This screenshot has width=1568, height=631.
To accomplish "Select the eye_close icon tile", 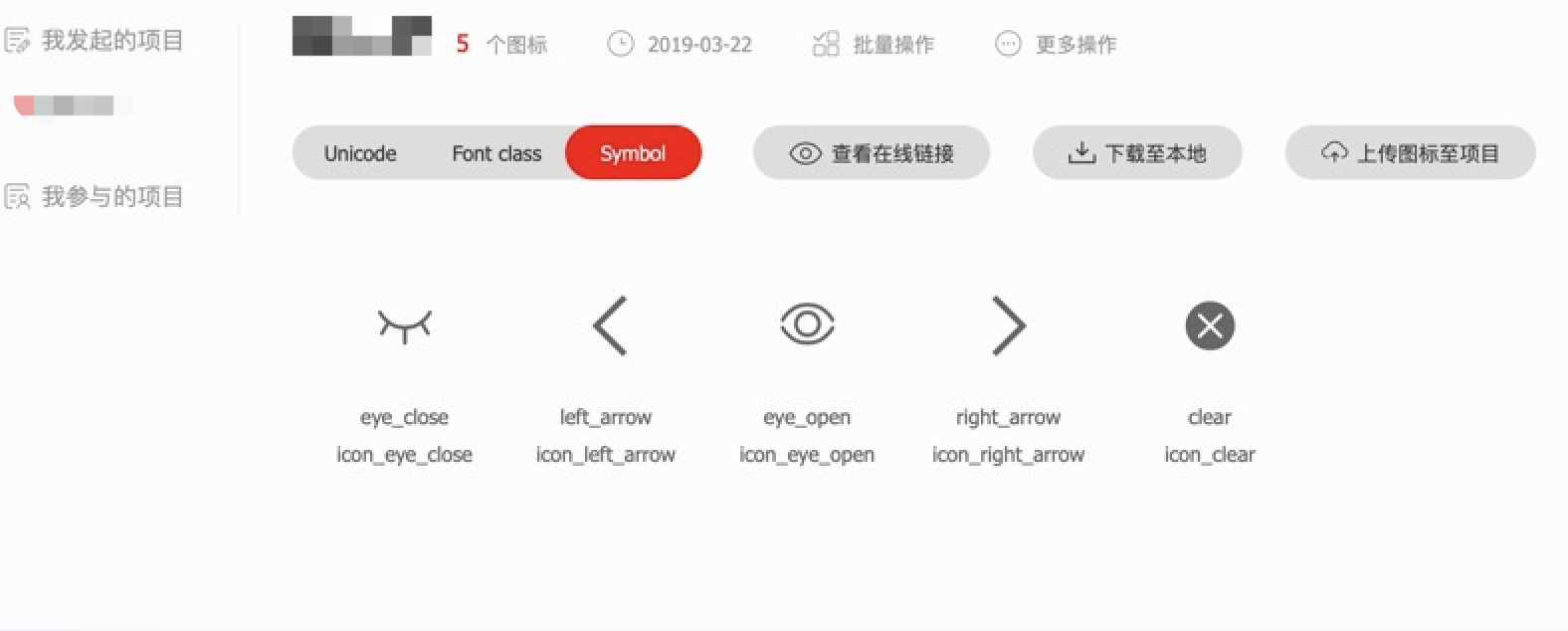I will (x=404, y=325).
